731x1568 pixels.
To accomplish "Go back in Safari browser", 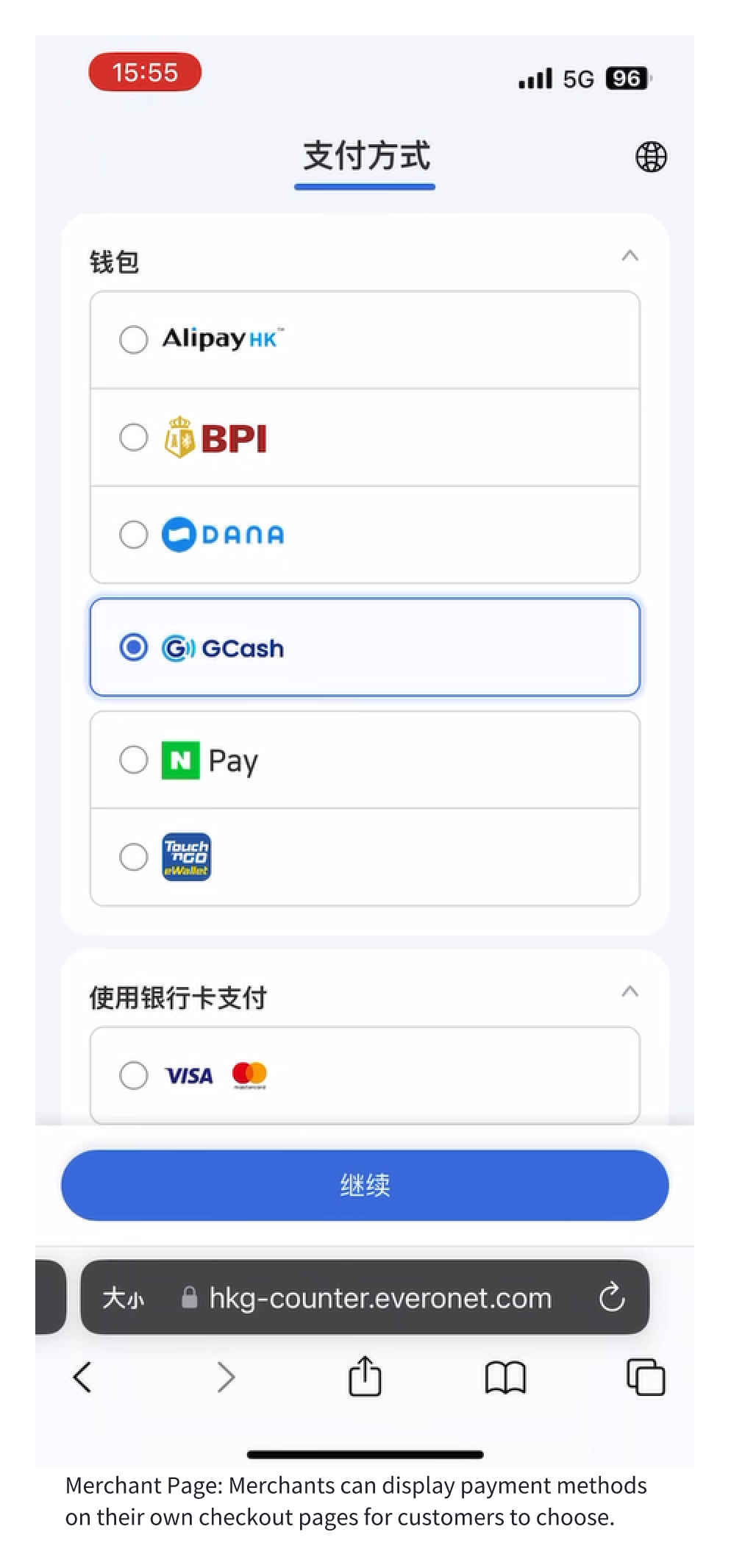I will (x=82, y=1377).
